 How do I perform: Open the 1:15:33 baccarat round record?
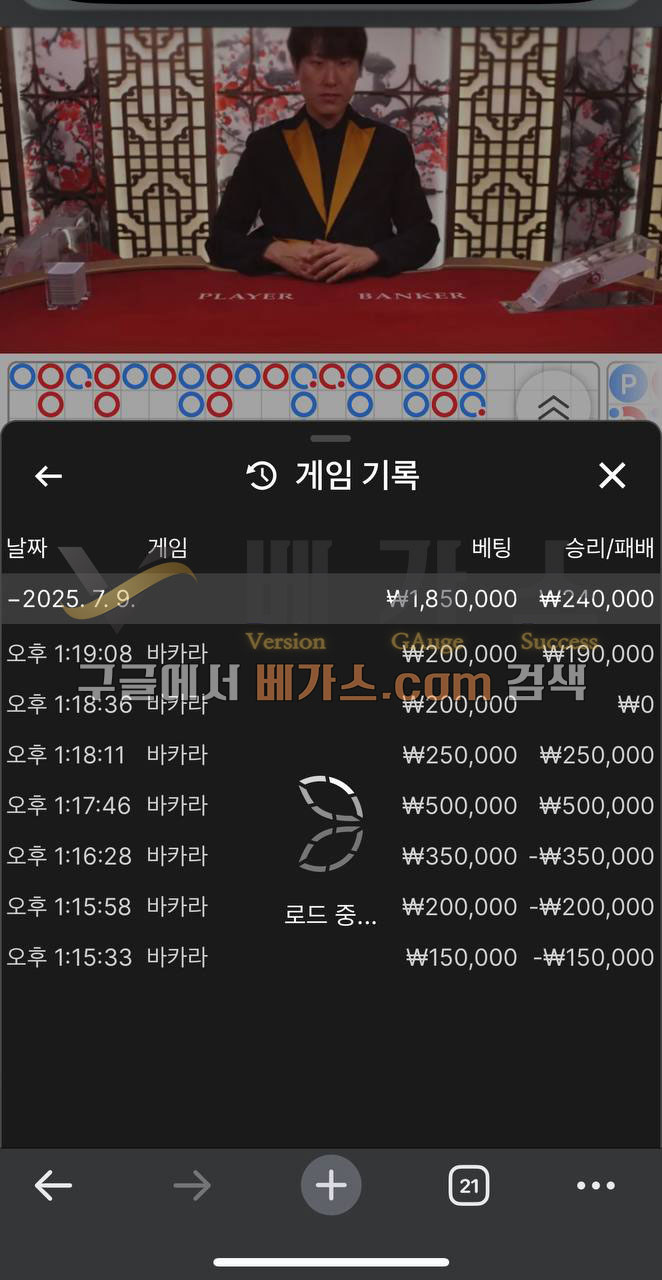coord(330,957)
